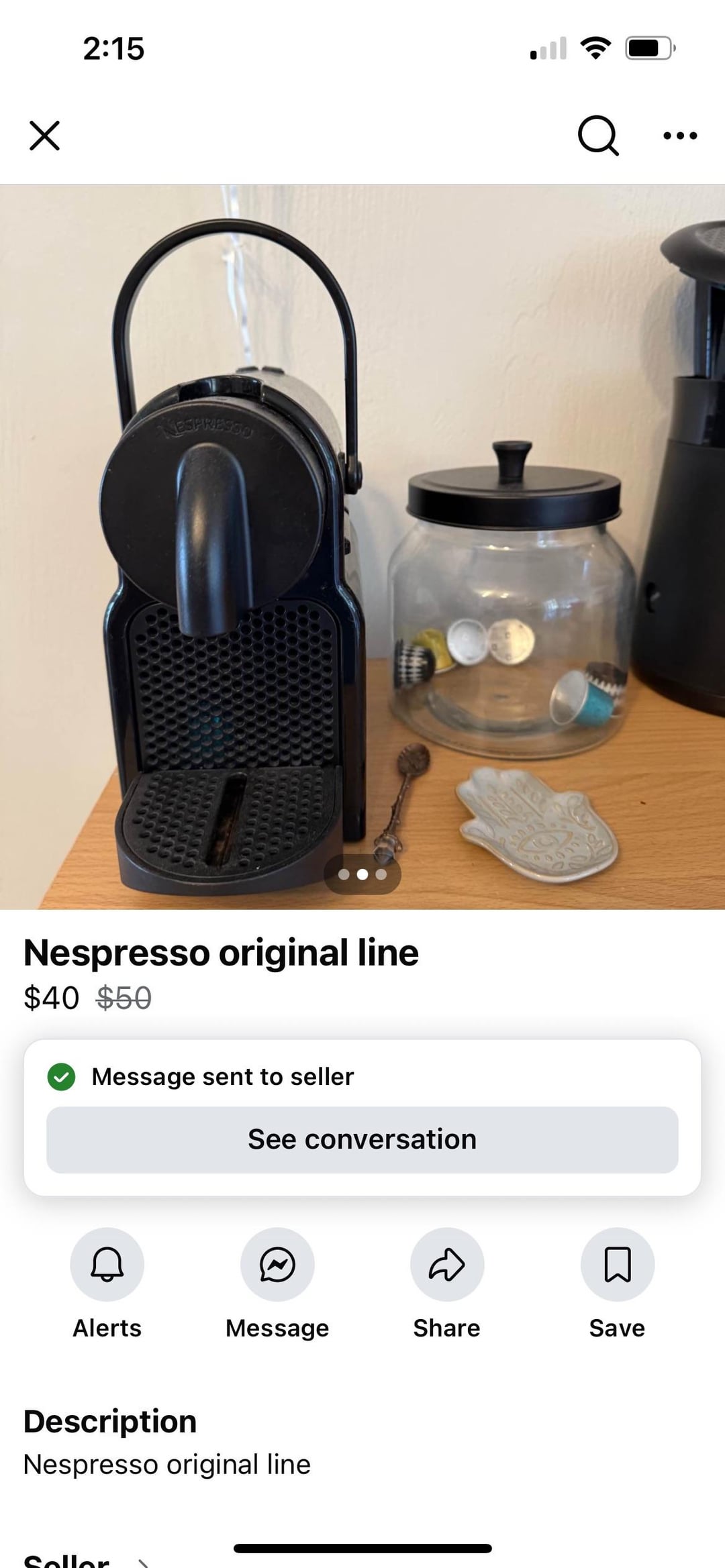Tap See conversation button

tap(362, 1139)
